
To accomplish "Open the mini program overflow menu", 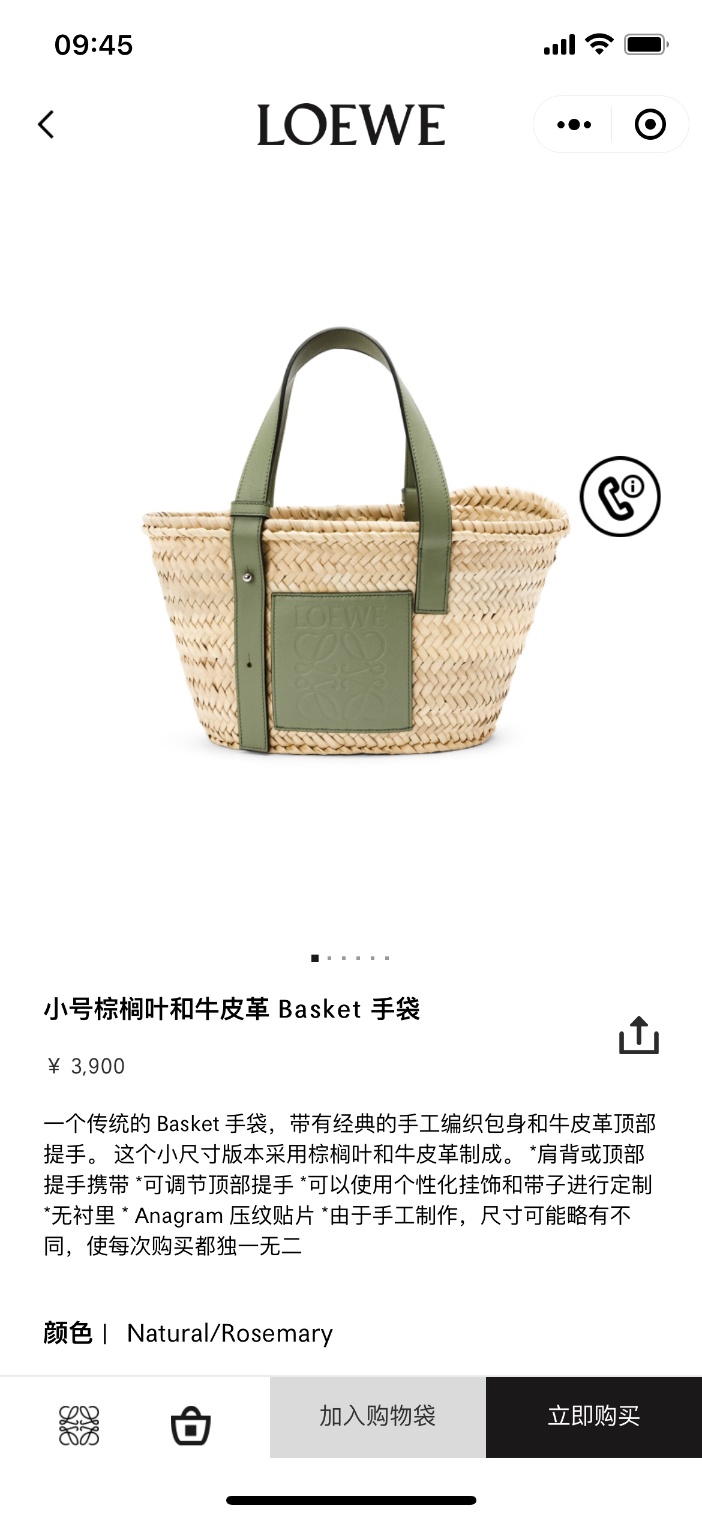I will [x=574, y=125].
